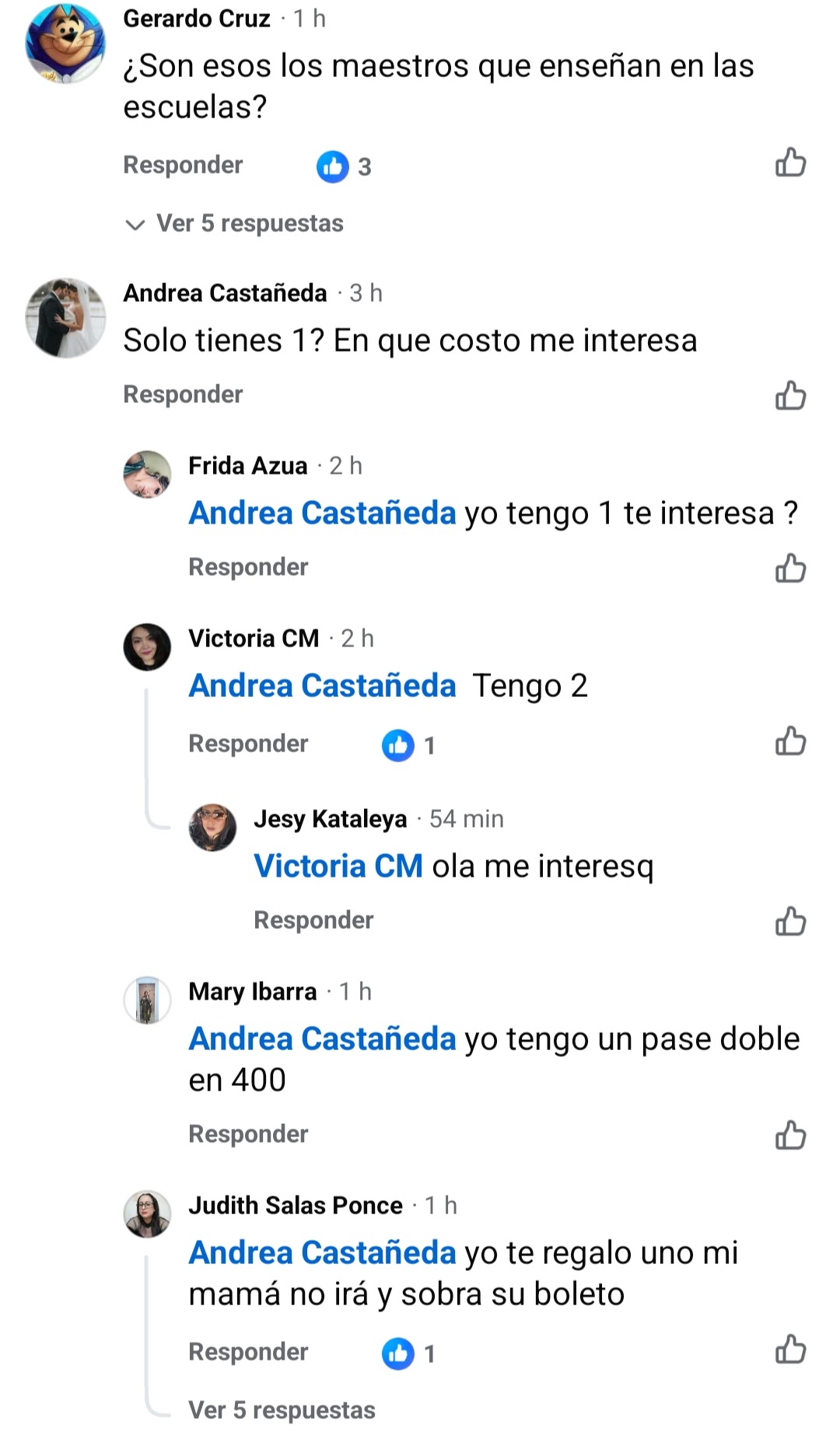Like Judith Salas Ponce's reply
Image resolution: width=840 pixels, height=1439 pixels.
point(790,1350)
